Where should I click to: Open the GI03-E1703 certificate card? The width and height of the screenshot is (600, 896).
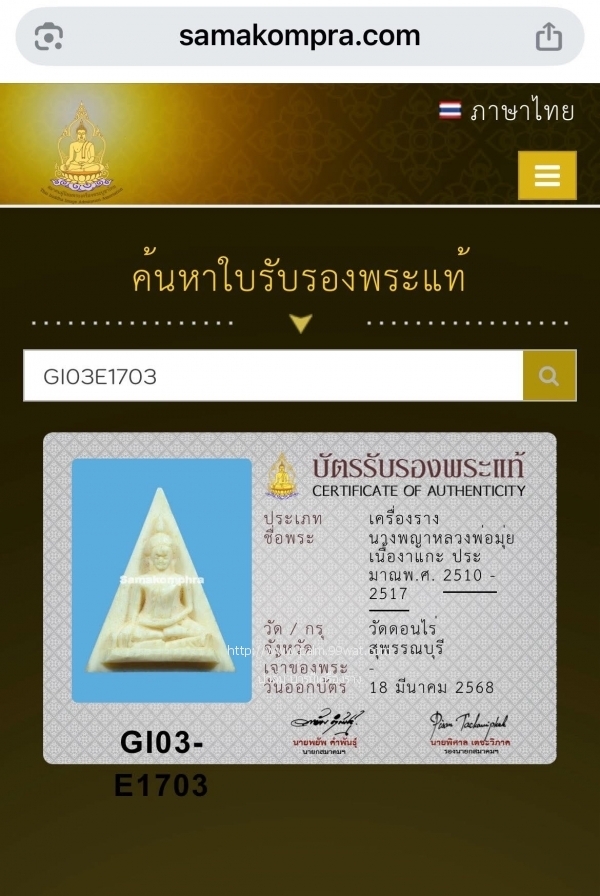(x=299, y=598)
